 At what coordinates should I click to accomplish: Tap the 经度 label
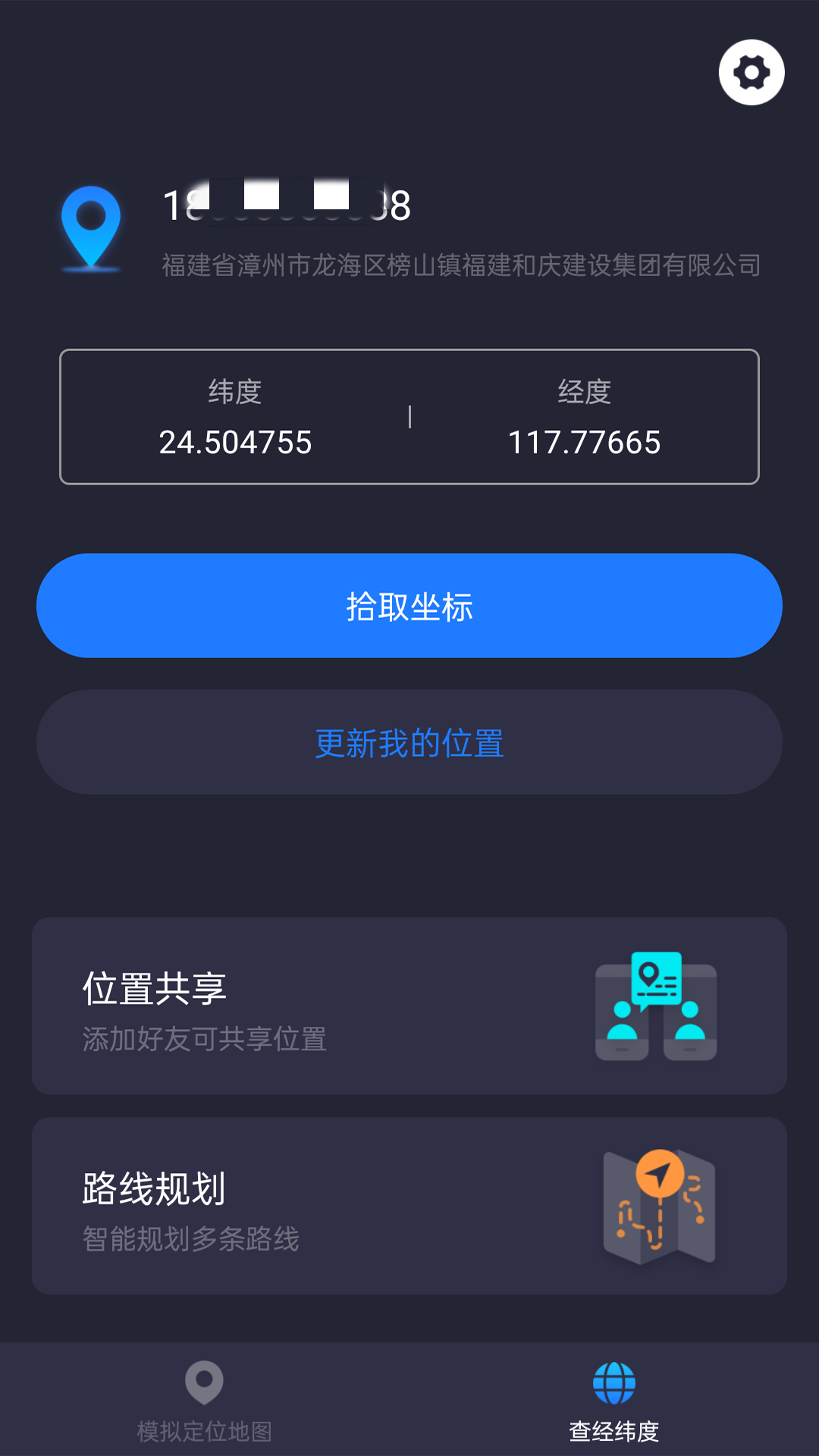(585, 393)
